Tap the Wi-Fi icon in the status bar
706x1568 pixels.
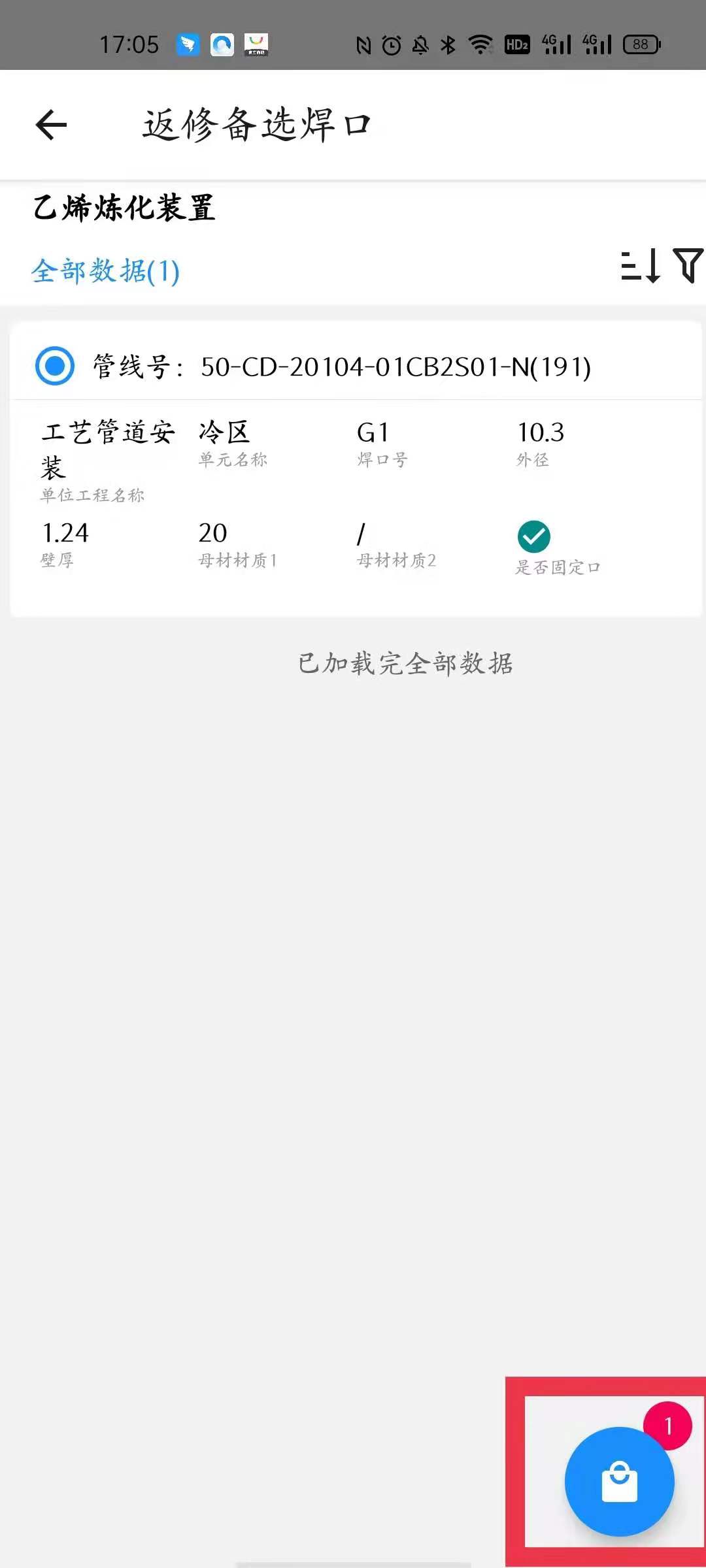[x=480, y=44]
